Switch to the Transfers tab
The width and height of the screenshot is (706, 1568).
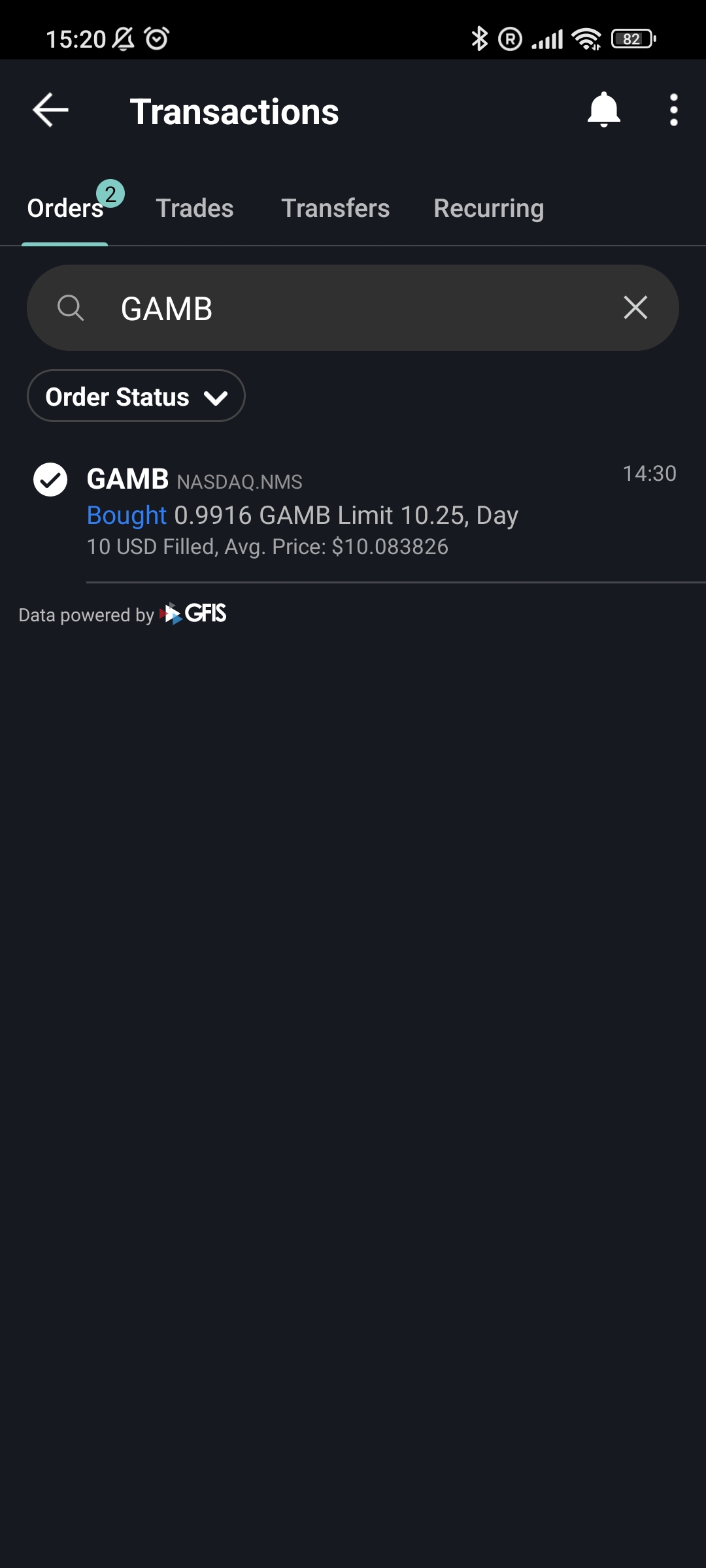point(335,208)
